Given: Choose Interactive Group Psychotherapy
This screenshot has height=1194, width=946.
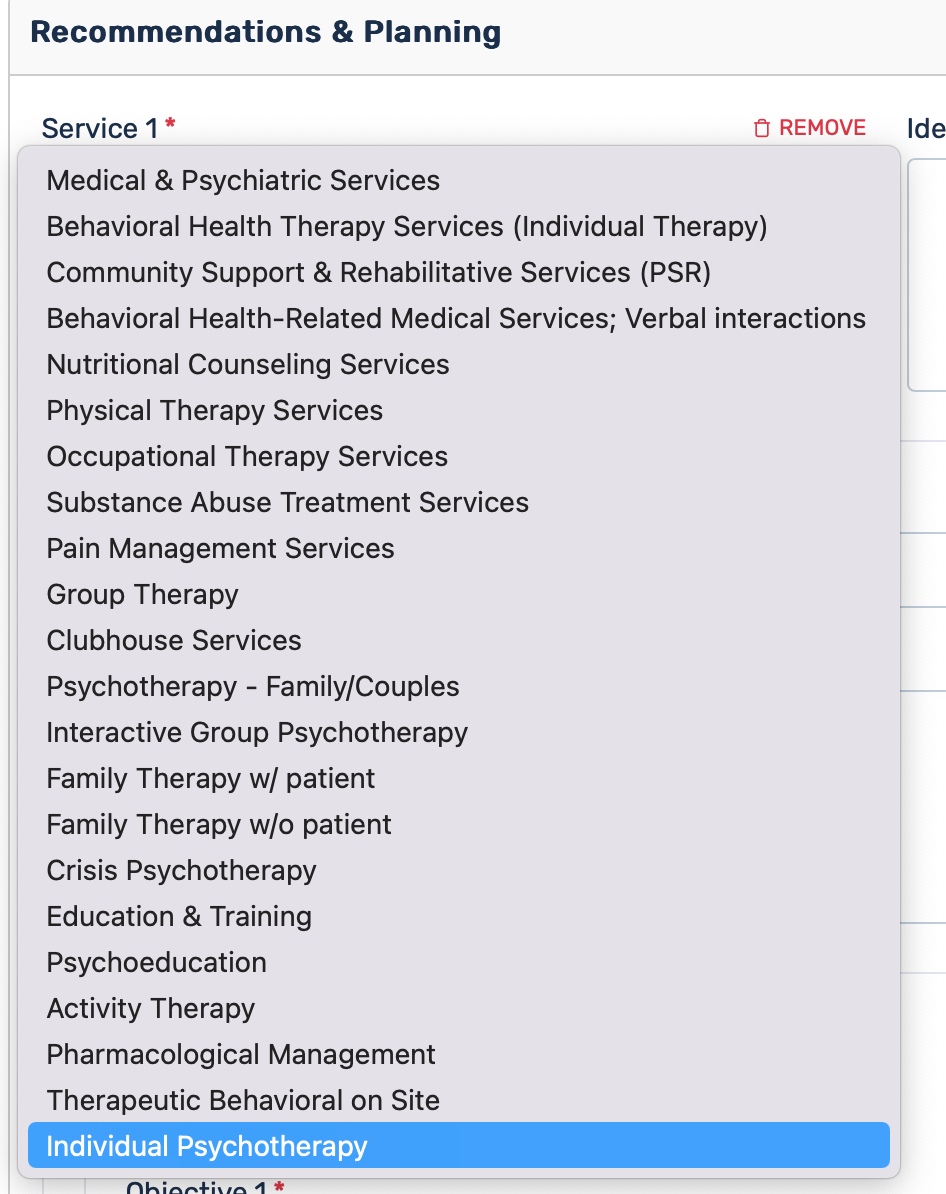Looking at the screenshot, I should point(257,733).
